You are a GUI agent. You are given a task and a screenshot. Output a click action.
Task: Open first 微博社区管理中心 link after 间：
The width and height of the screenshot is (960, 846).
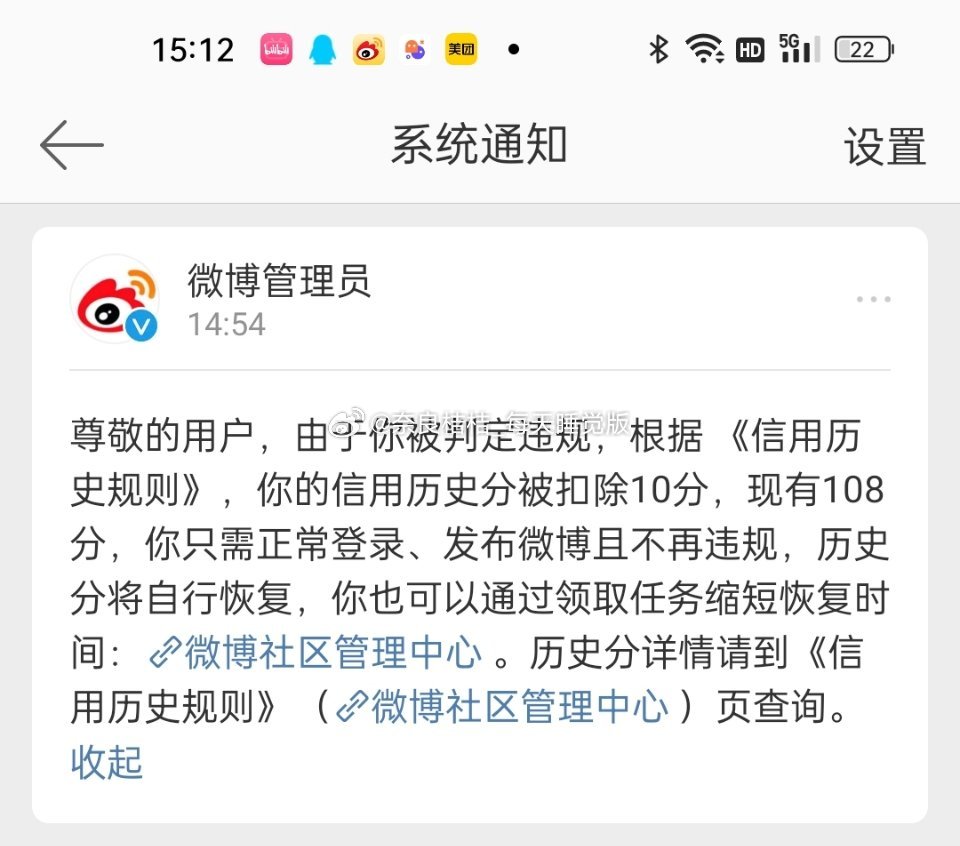point(316,653)
